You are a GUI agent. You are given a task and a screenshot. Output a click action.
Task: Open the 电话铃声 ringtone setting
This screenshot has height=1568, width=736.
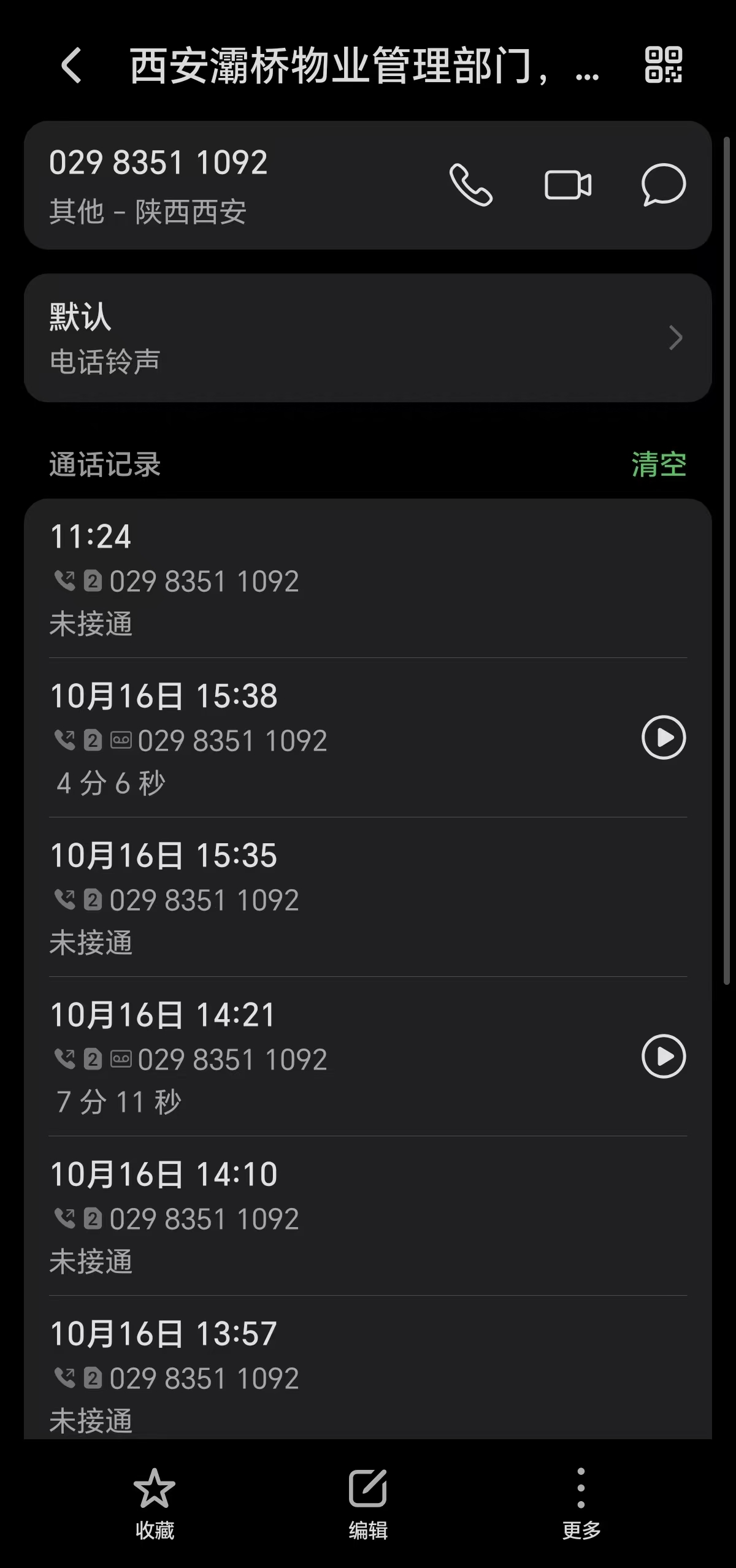[x=368, y=338]
